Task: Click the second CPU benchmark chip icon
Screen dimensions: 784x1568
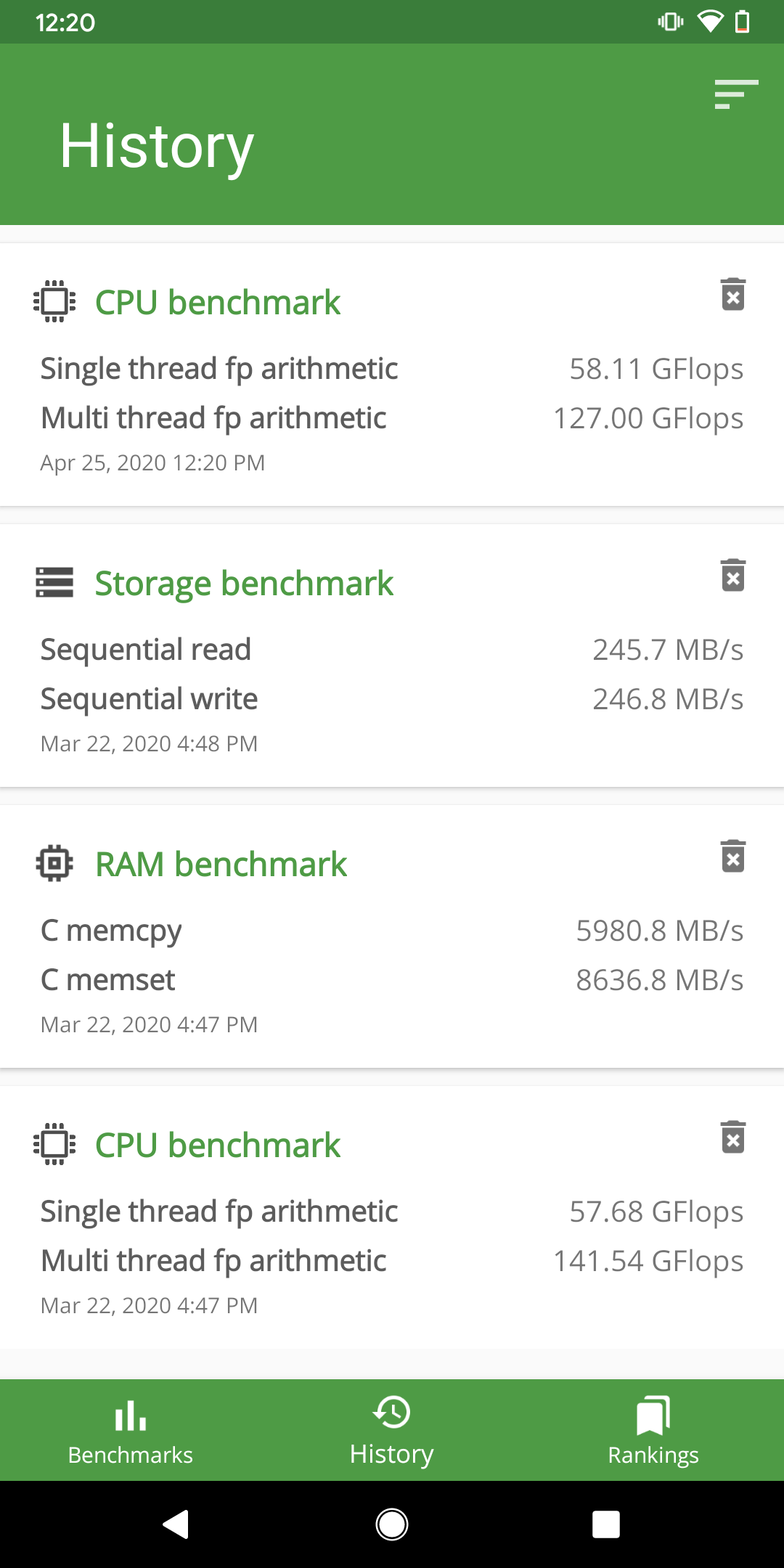Action: point(54,1143)
